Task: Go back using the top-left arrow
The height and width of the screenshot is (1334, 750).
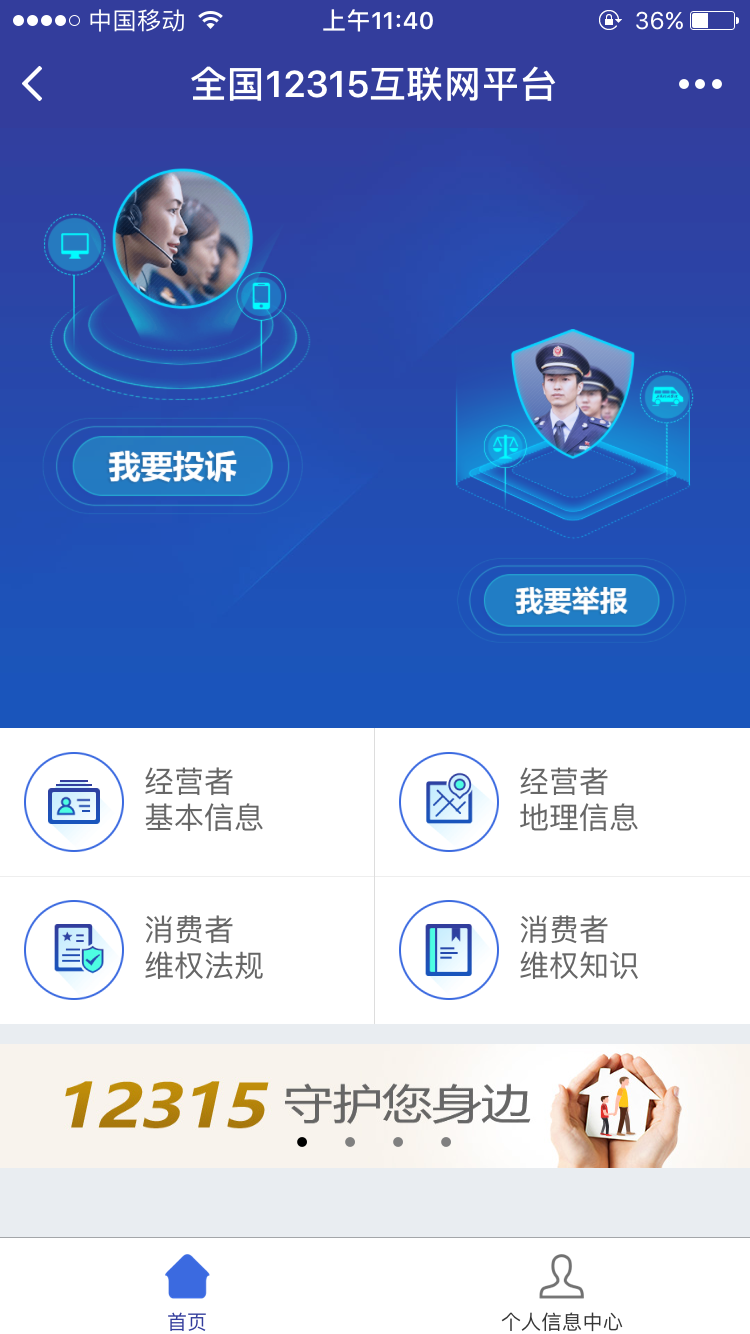Action: tap(33, 84)
